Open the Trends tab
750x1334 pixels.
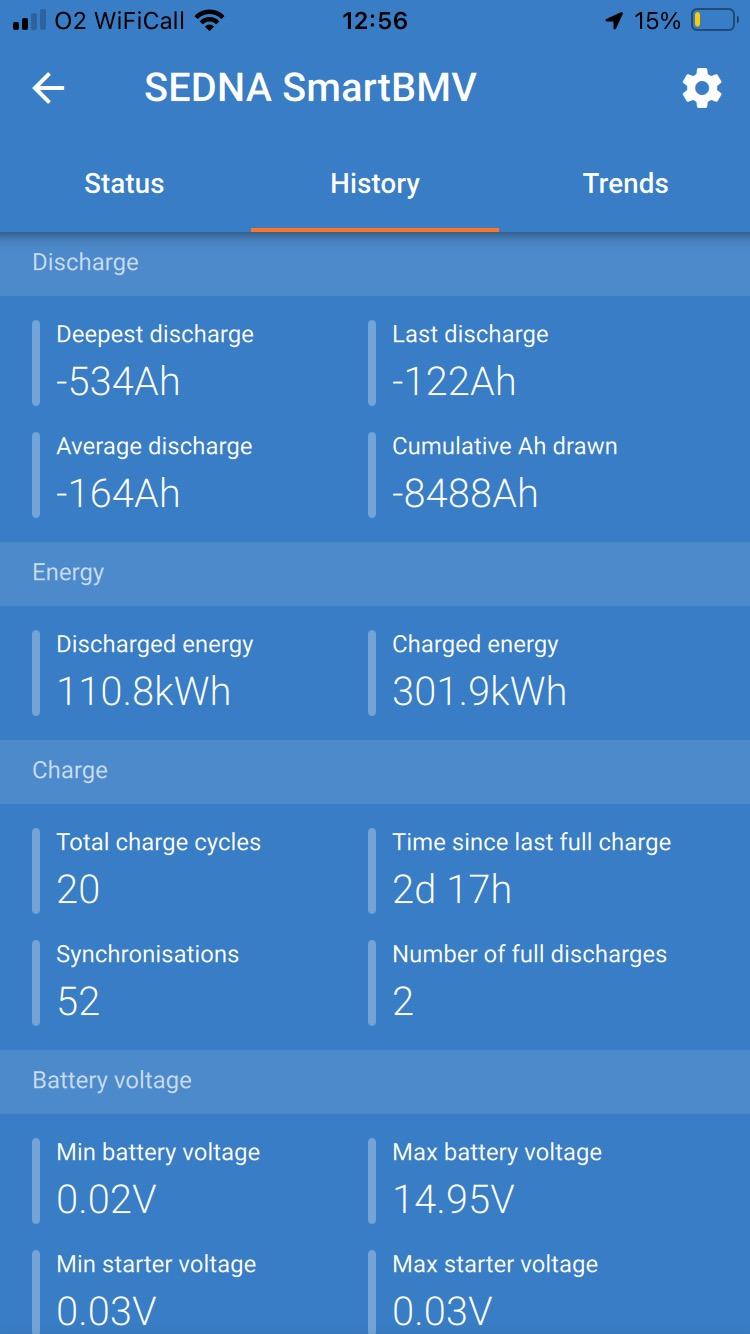(625, 184)
